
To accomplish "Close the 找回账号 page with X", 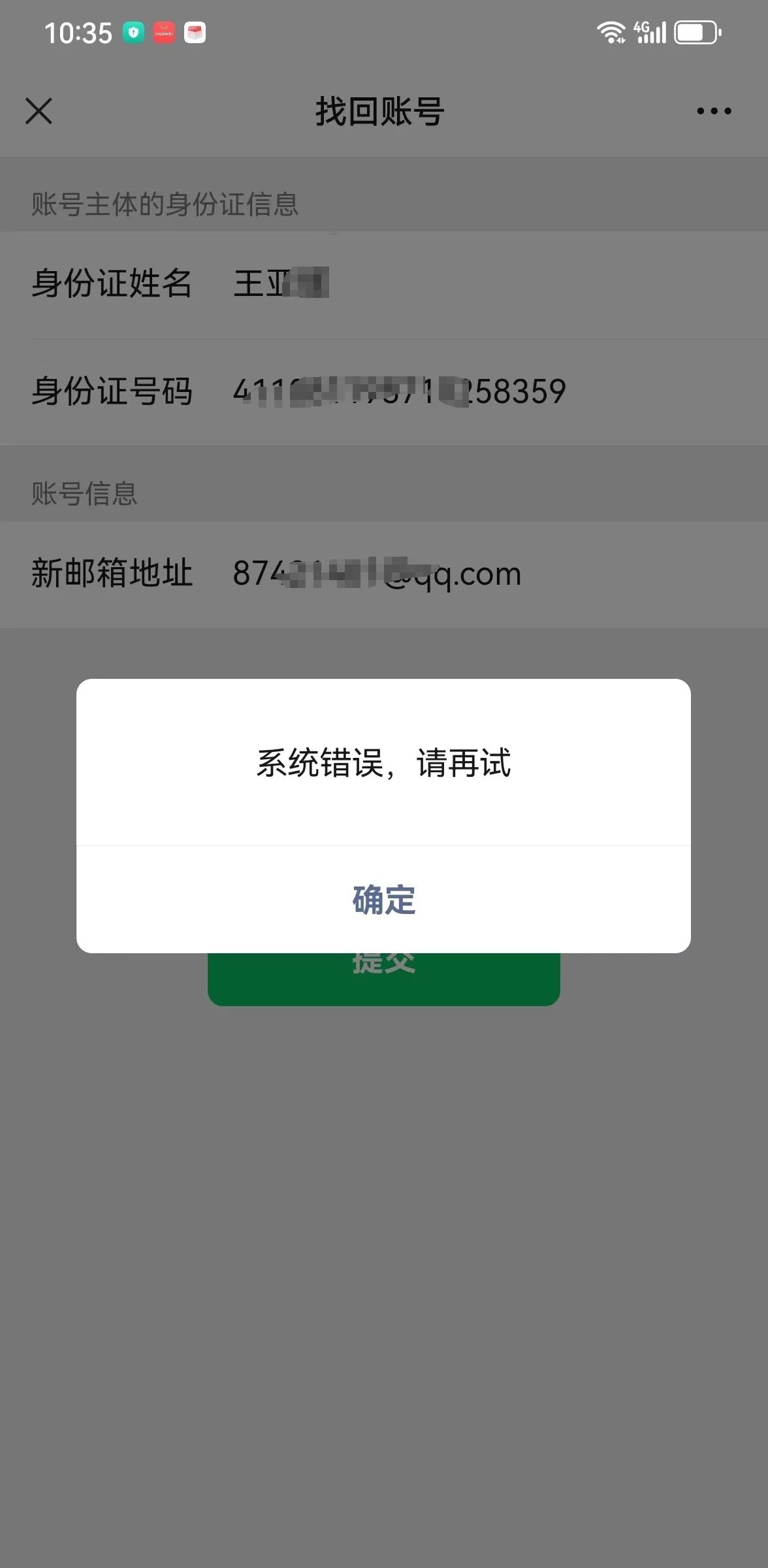I will (x=39, y=111).
